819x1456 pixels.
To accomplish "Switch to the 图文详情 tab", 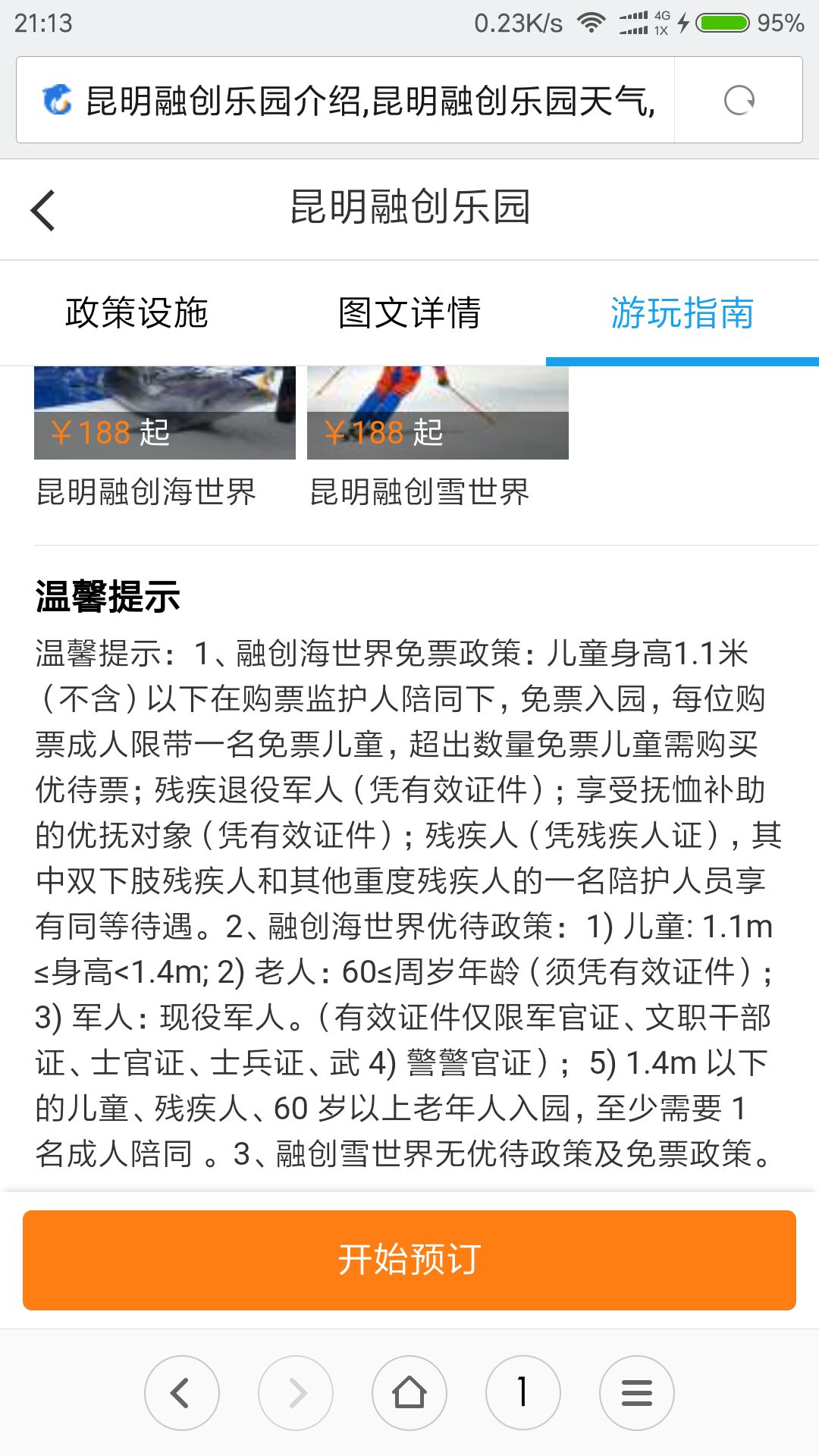I will (x=409, y=312).
